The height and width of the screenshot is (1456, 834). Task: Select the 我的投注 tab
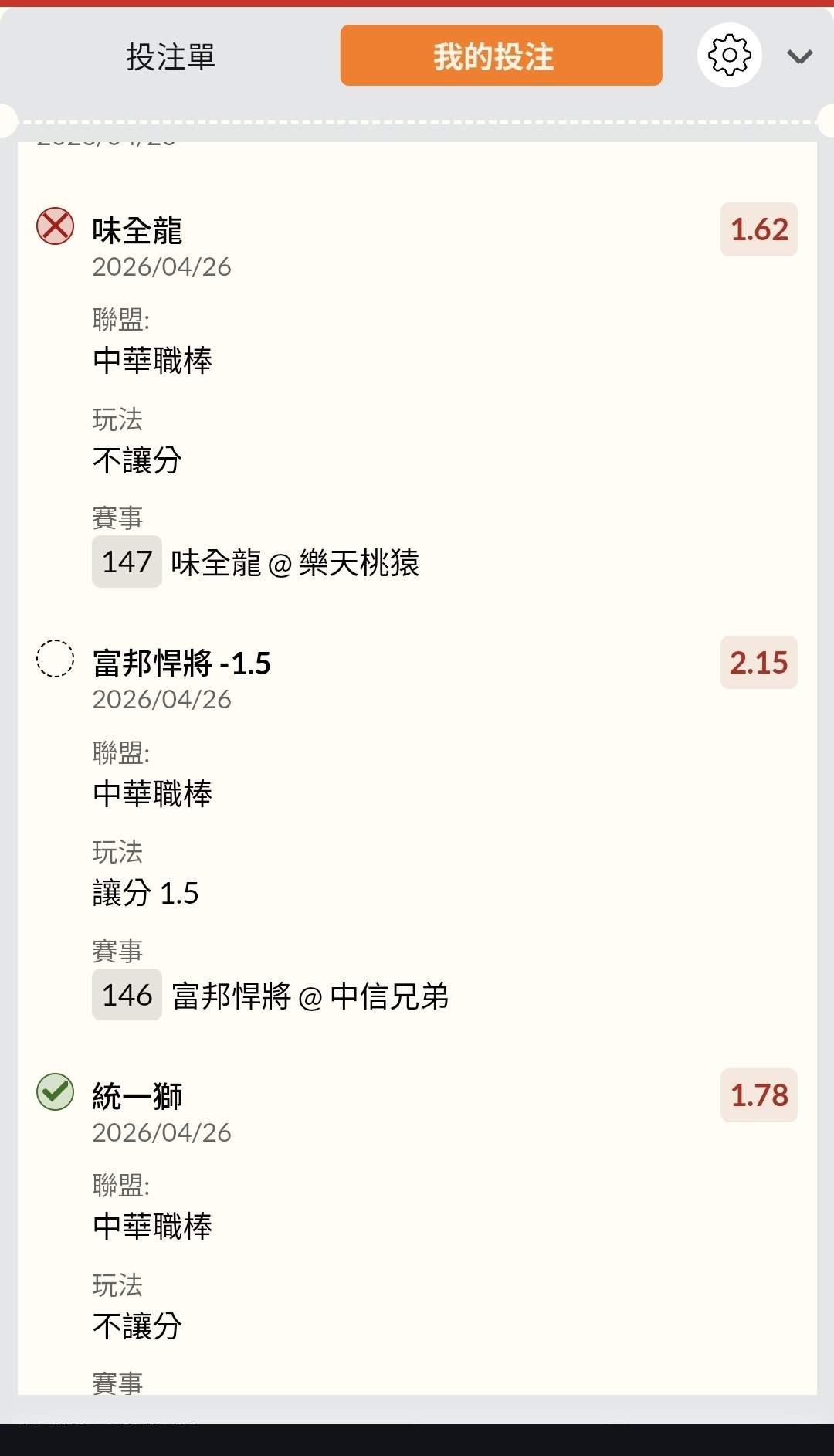[x=500, y=56]
